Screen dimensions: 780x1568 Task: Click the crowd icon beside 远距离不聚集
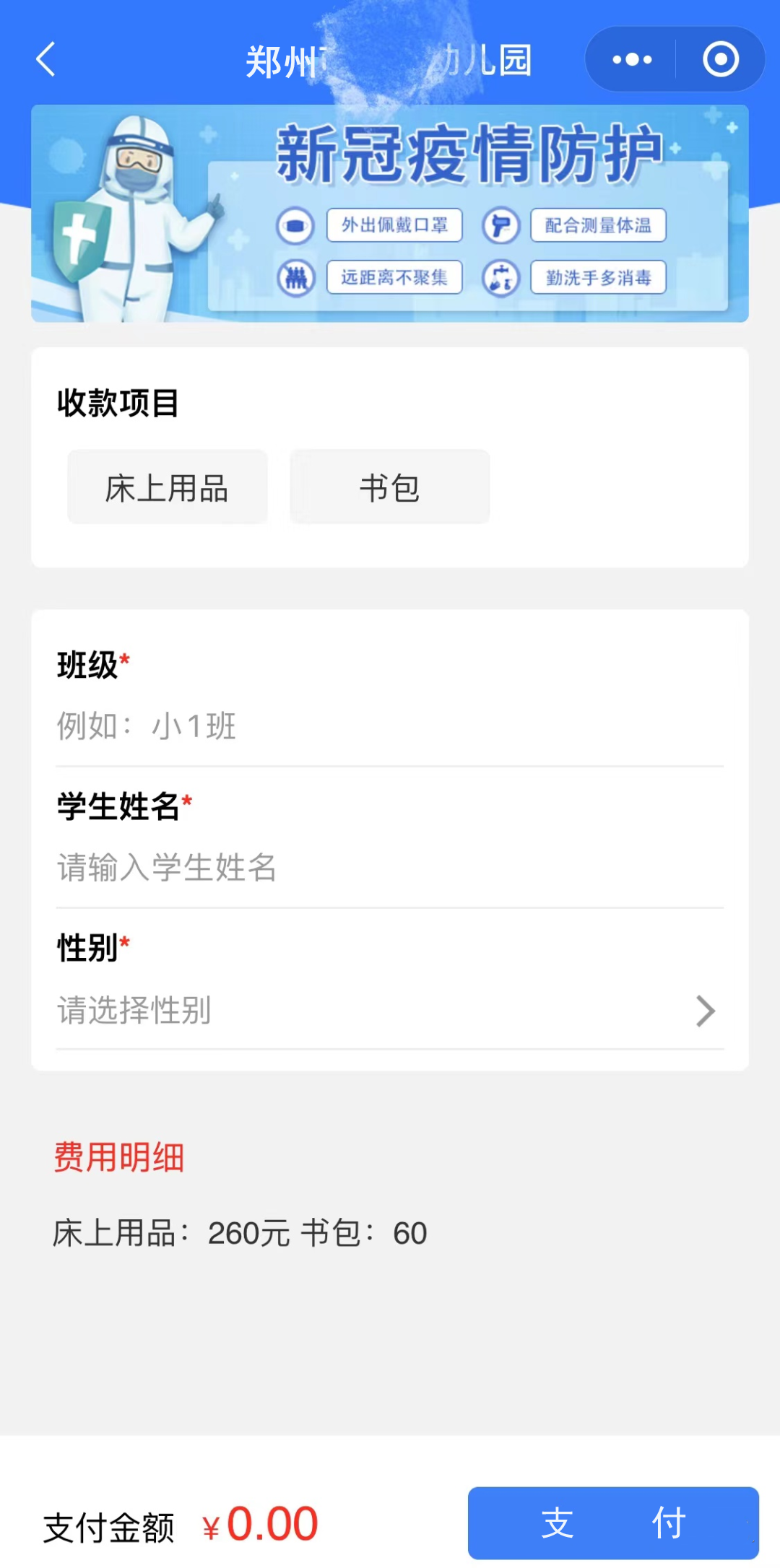(x=295, y=279)
